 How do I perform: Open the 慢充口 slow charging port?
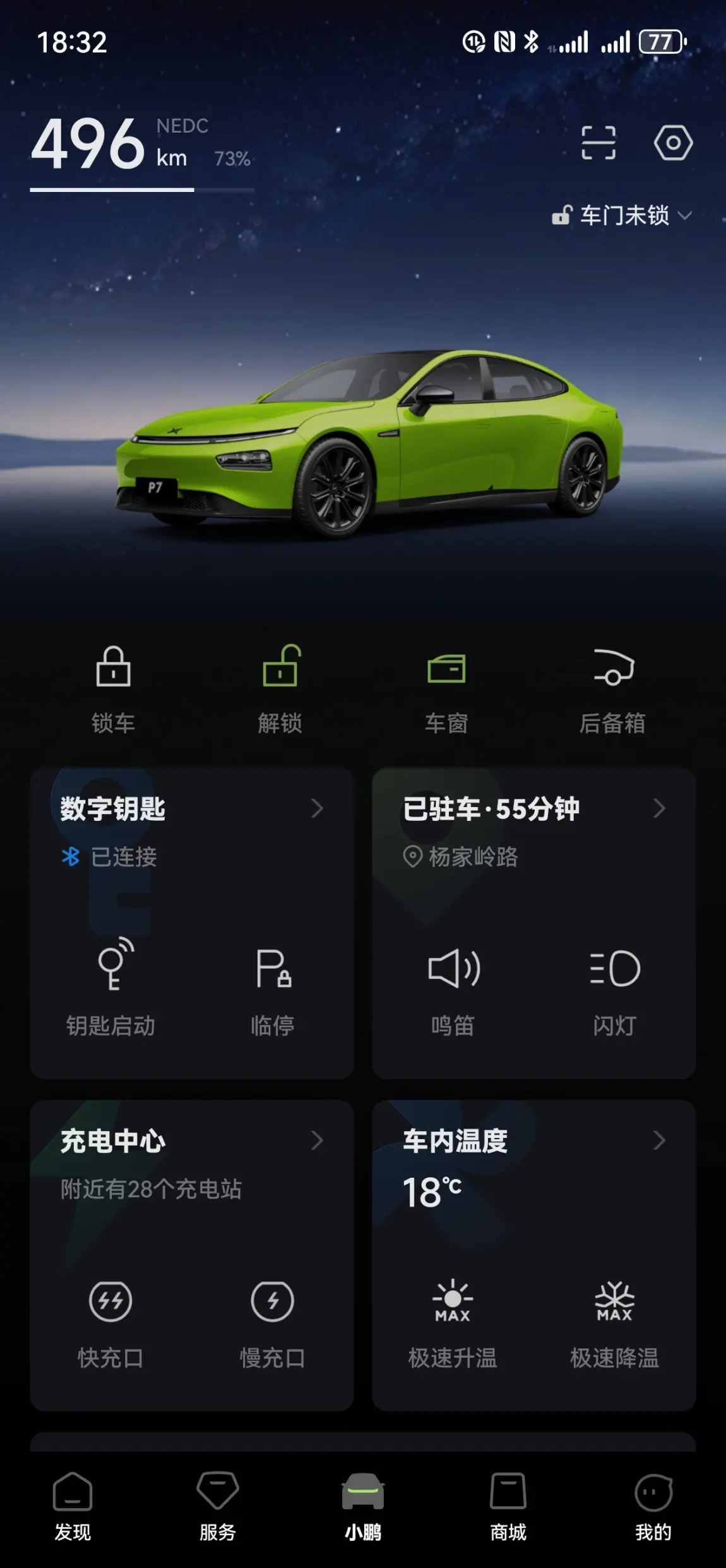tap(273, 1320)
